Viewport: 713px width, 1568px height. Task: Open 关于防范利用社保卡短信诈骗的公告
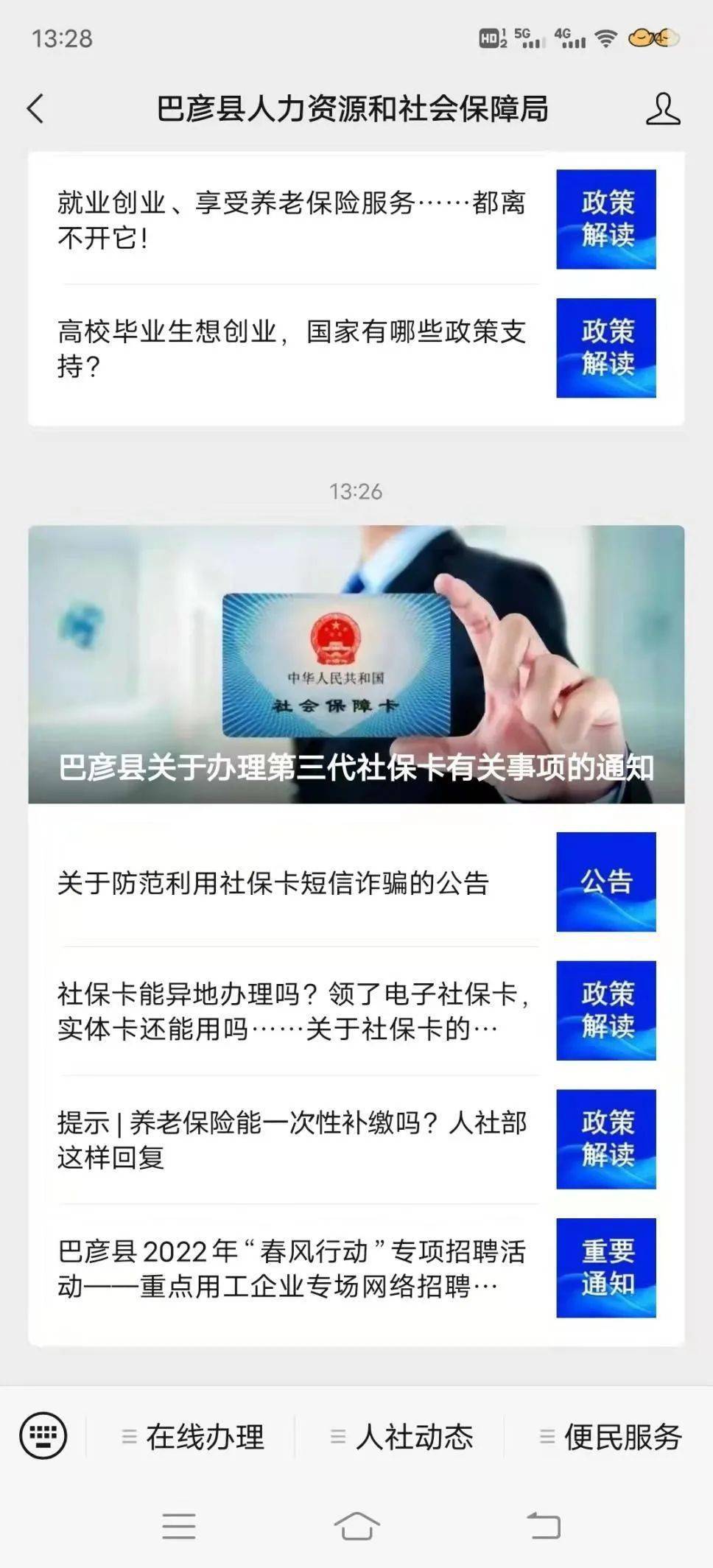tap(356, 882)
